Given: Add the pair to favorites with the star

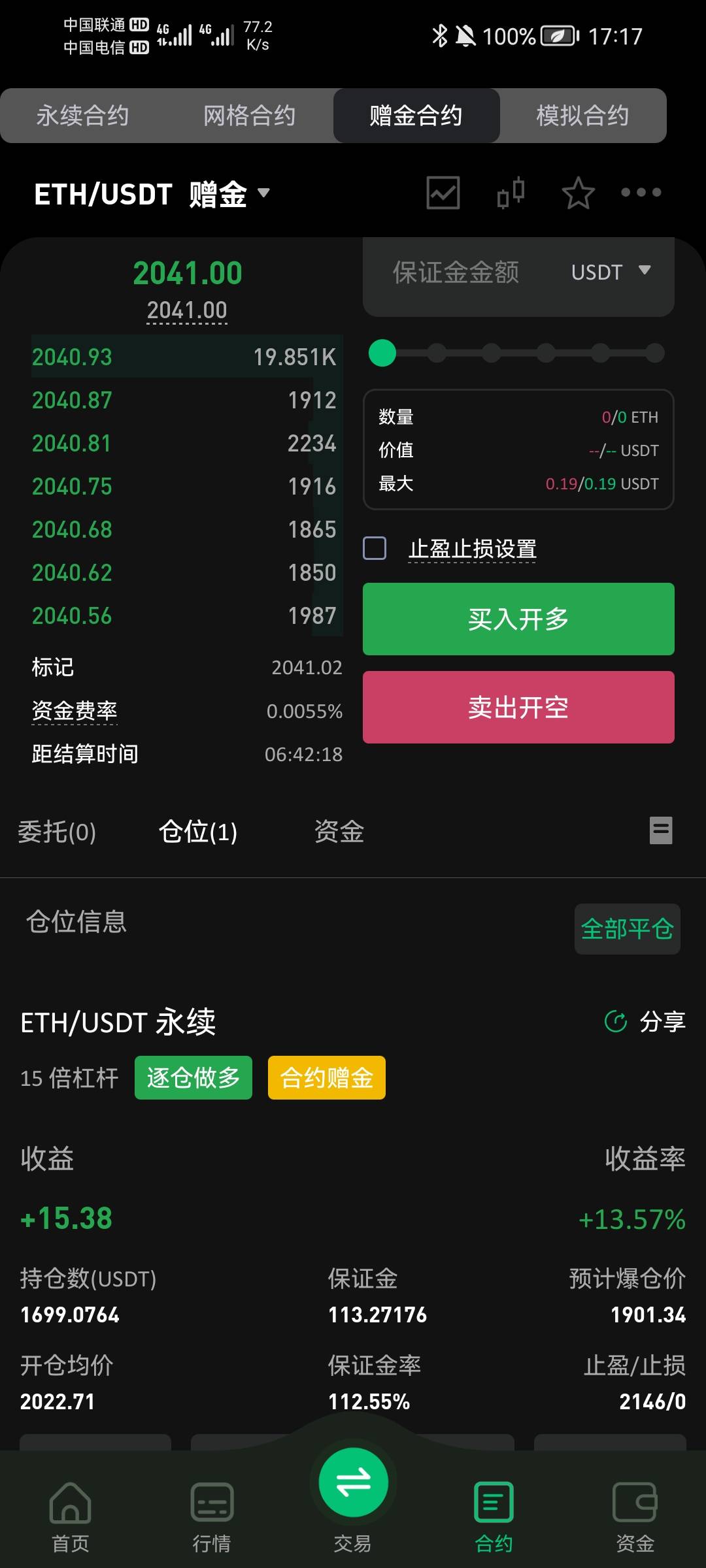Looking at the screenshot, I should click(x=578, y=193).
